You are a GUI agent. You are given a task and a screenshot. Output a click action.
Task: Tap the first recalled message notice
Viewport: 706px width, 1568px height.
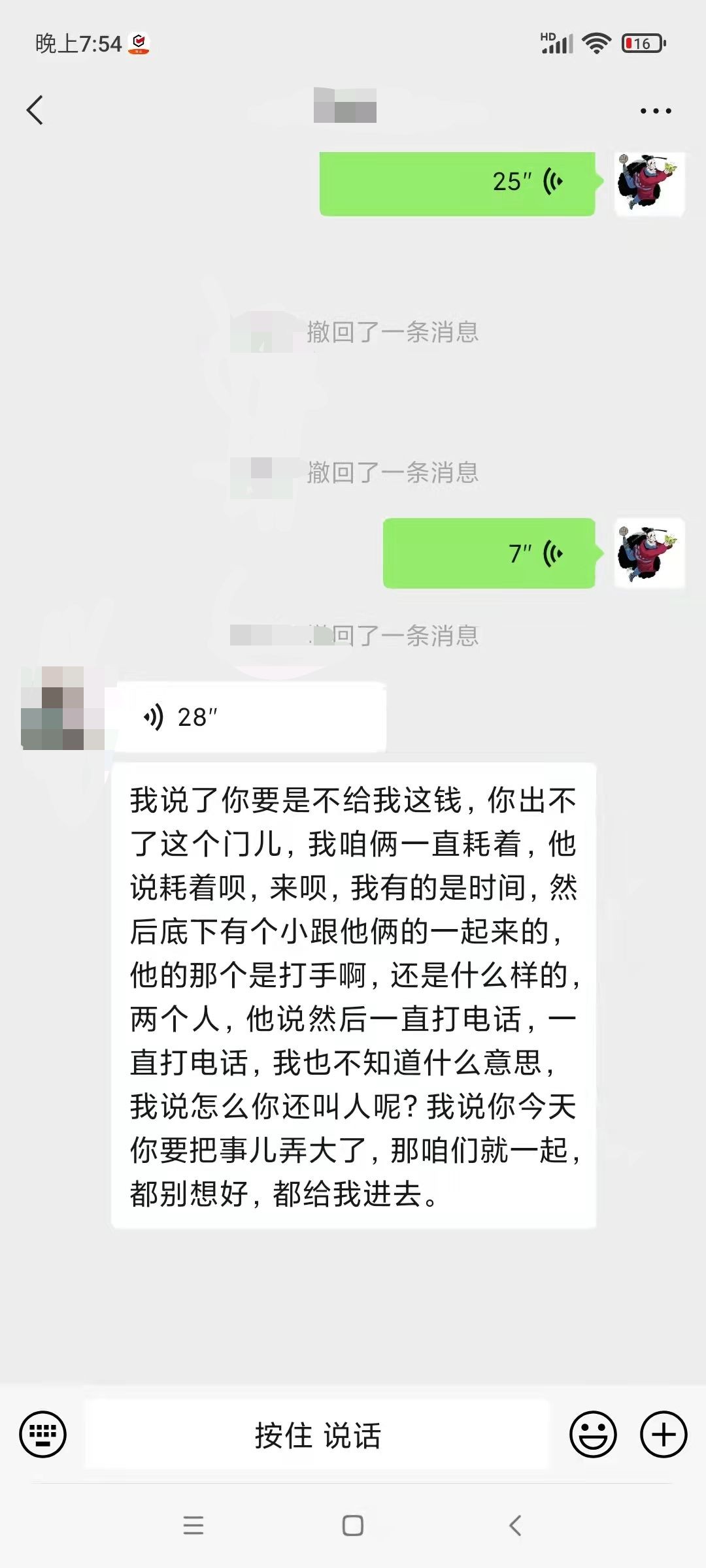pos(353,332)
